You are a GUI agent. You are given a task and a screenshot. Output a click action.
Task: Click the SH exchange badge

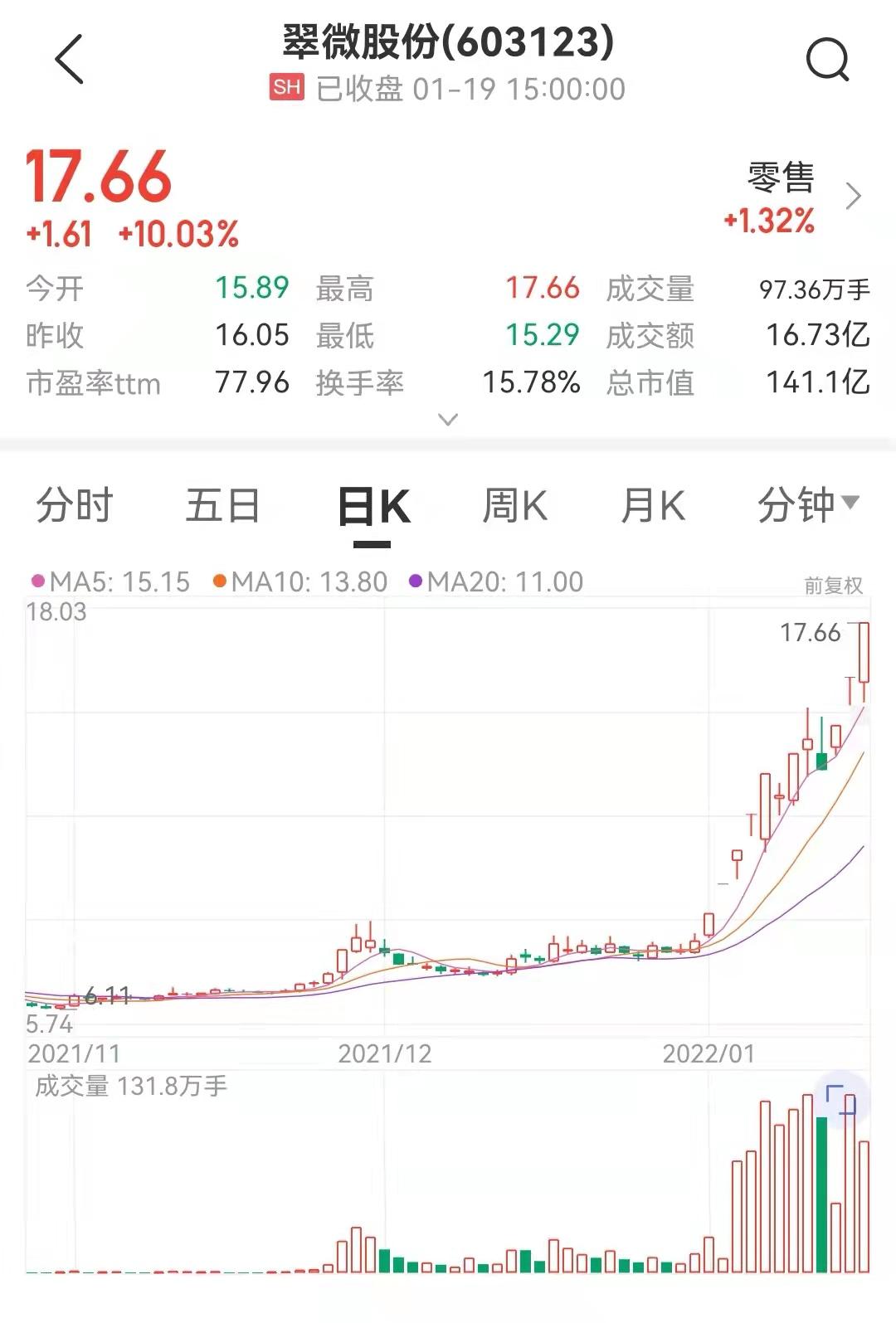285,85
